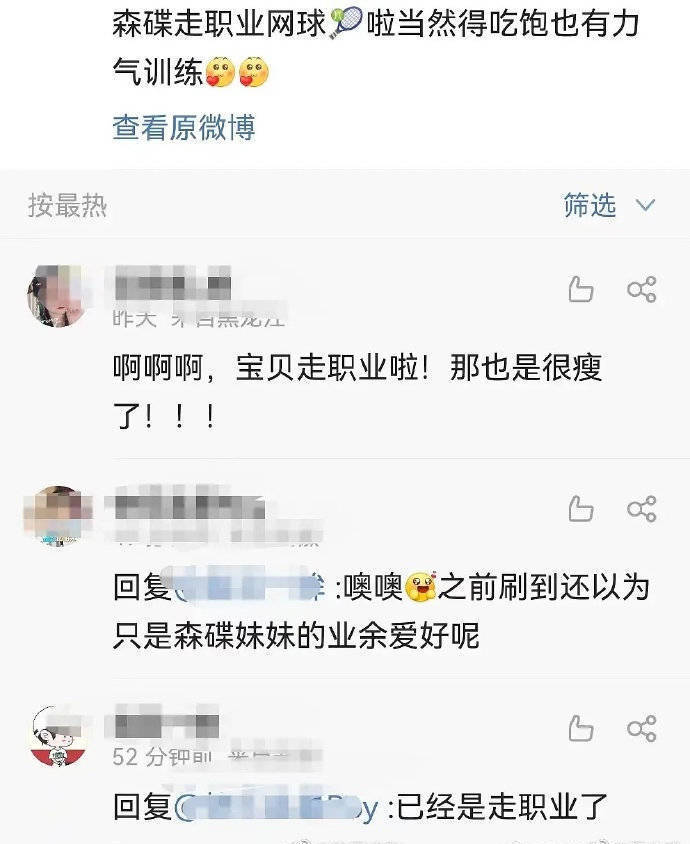690x844 pixels.
Task: Tap the 按最热 sort label
Action: (x=68, y=206)
